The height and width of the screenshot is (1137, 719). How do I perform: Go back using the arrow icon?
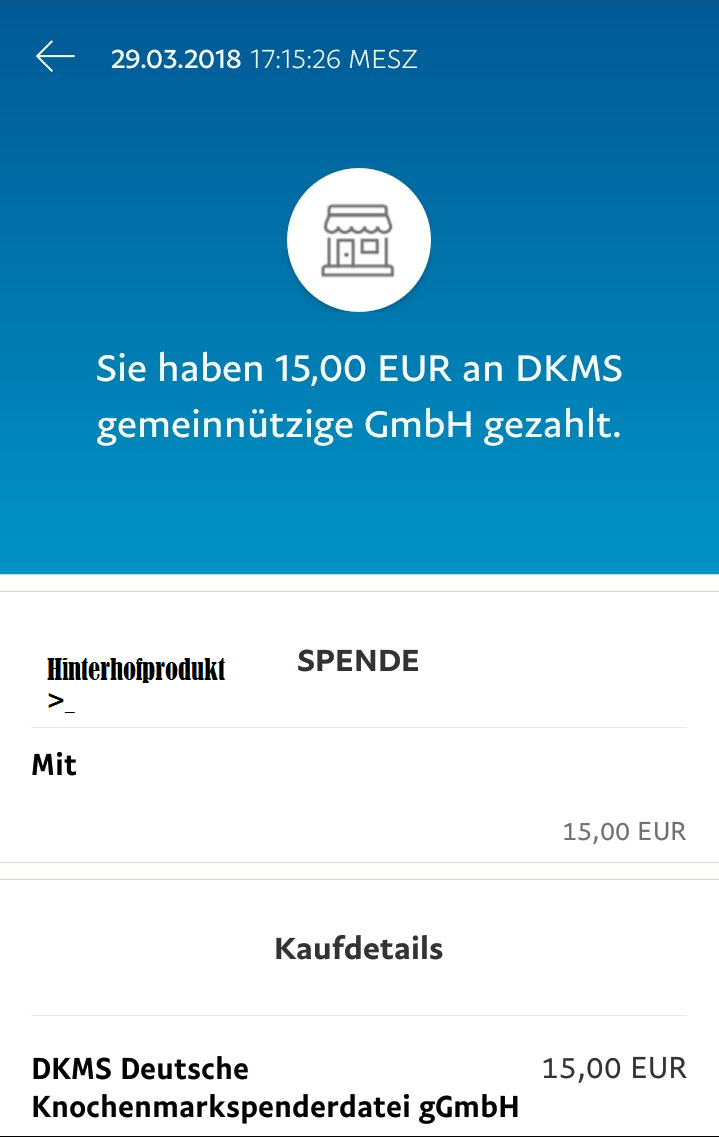tap(55, 57)
